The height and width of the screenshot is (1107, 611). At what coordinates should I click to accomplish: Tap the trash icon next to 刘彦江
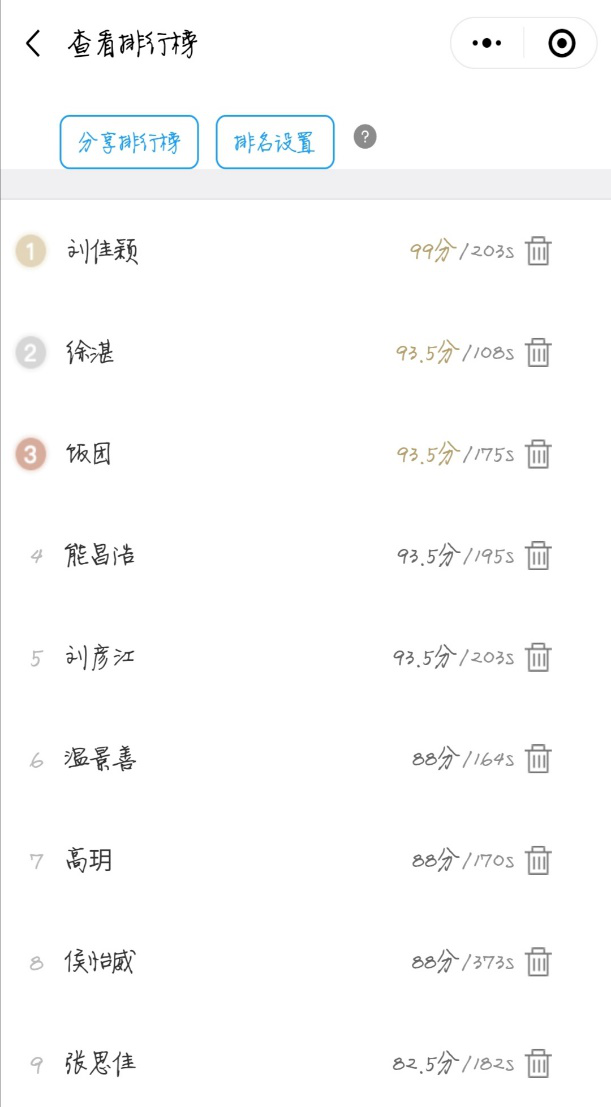(x=538, y=657)
